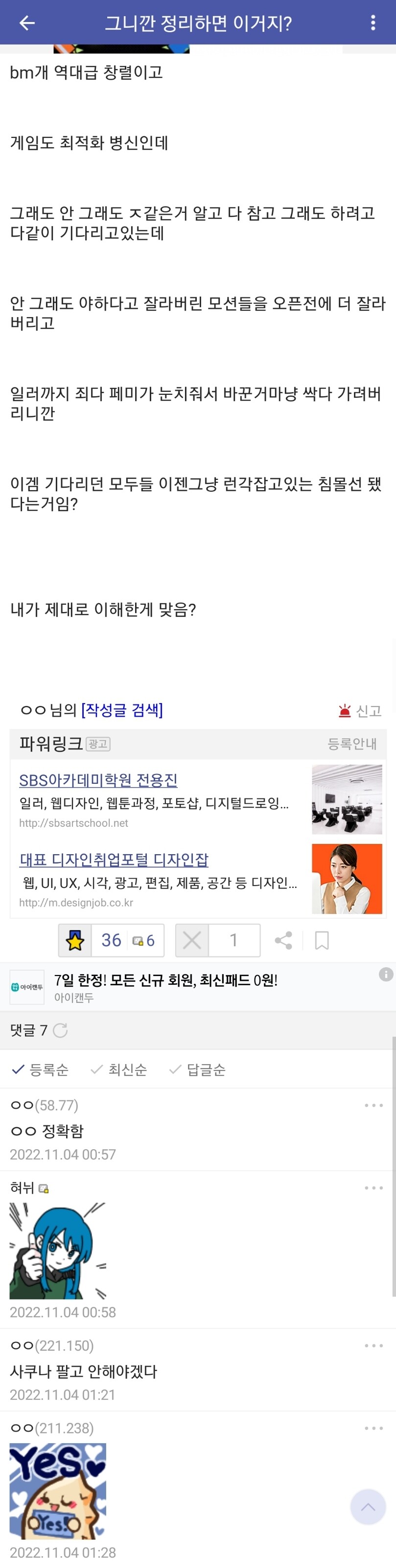This screenshot has height=1568, width=396.
Task: Open the 아이캔두 ad banner
Action: (x=165, y=986)
